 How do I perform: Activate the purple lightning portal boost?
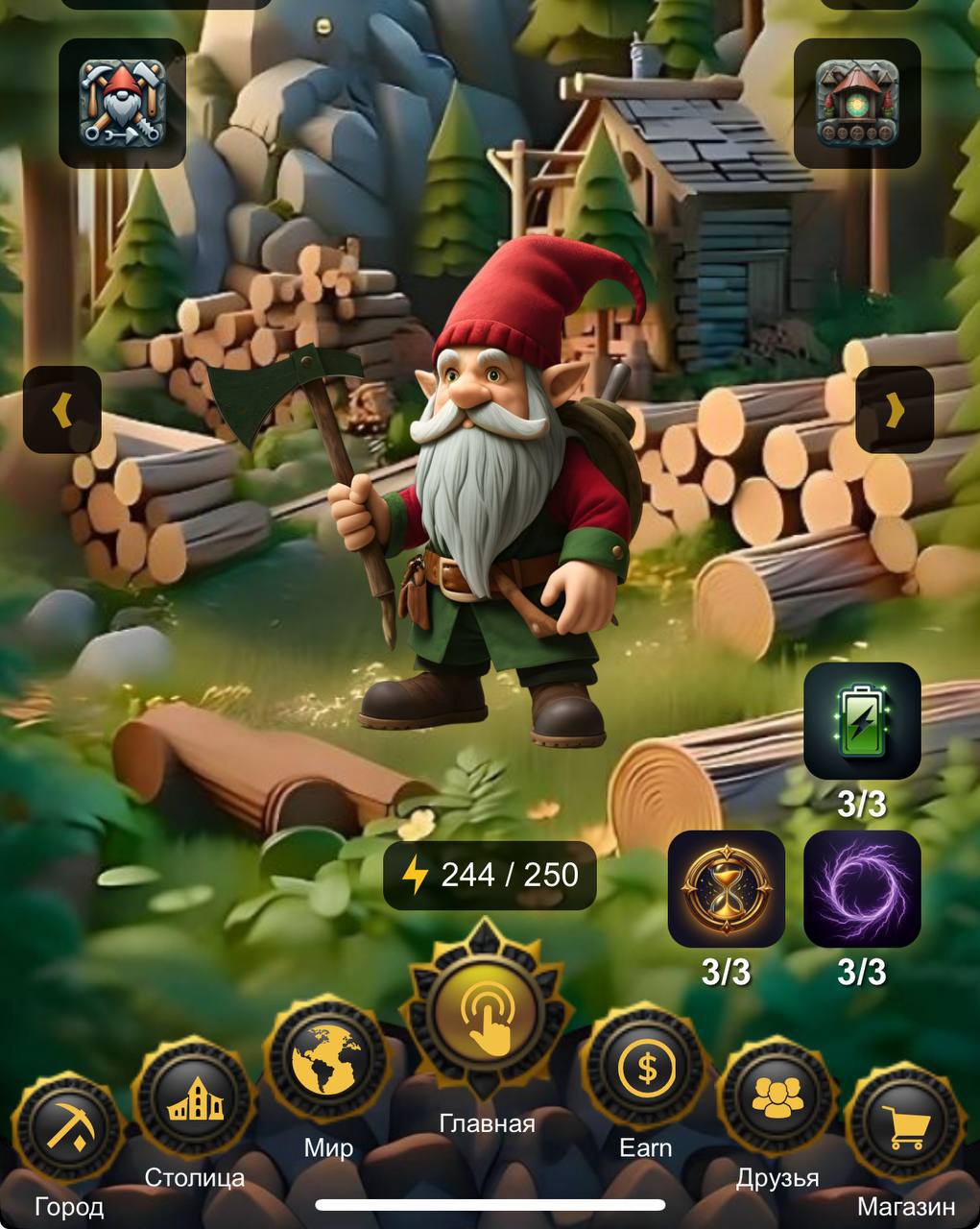[x=862, y=888]
